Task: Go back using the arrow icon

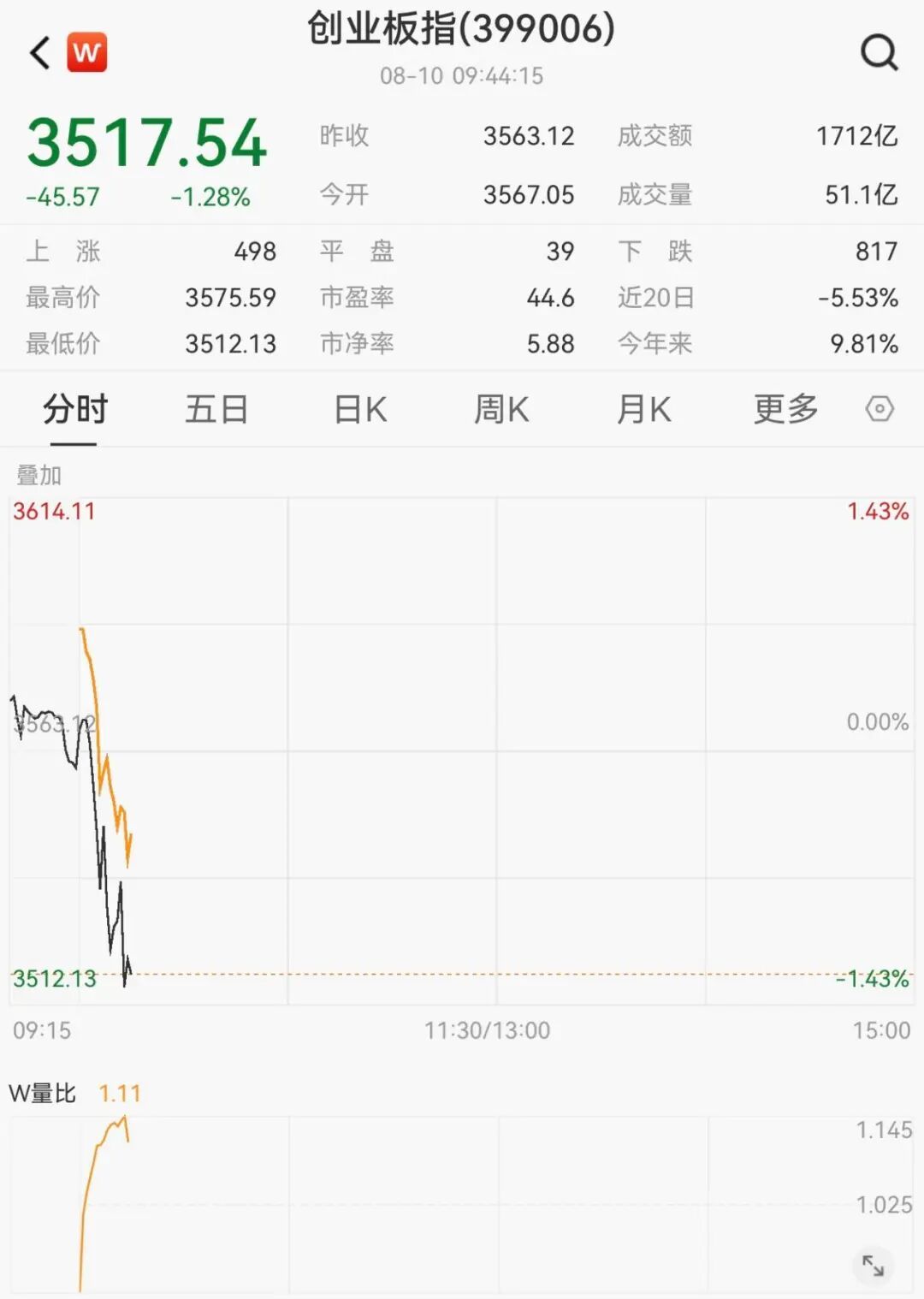Action: (40, 53)
